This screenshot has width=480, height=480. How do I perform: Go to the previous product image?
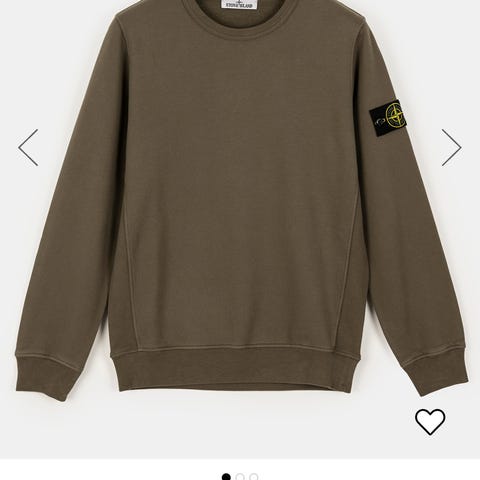pyautogui.click(x=28, y=147)
